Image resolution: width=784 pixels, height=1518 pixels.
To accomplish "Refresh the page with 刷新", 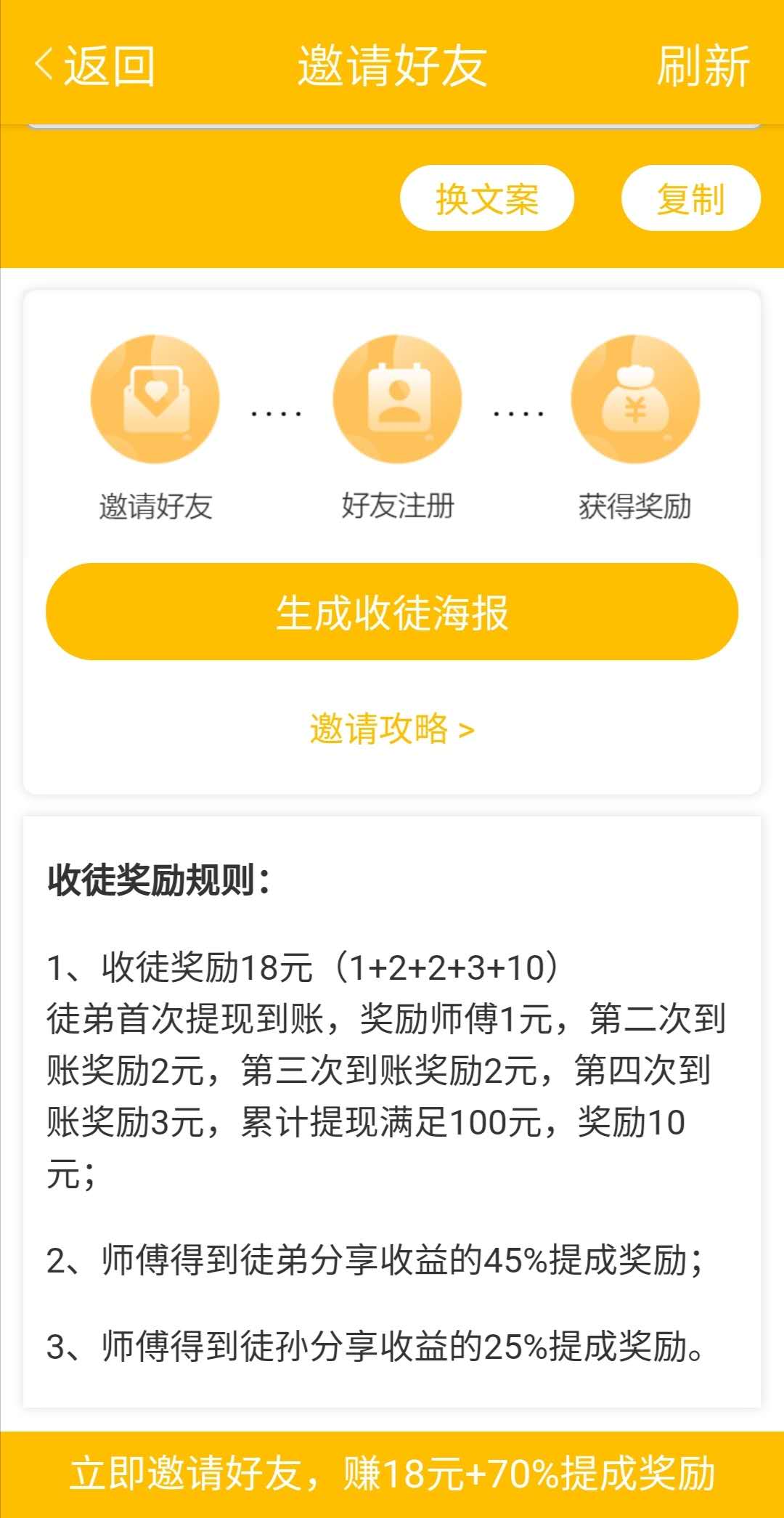I will [x=703, y=65].
